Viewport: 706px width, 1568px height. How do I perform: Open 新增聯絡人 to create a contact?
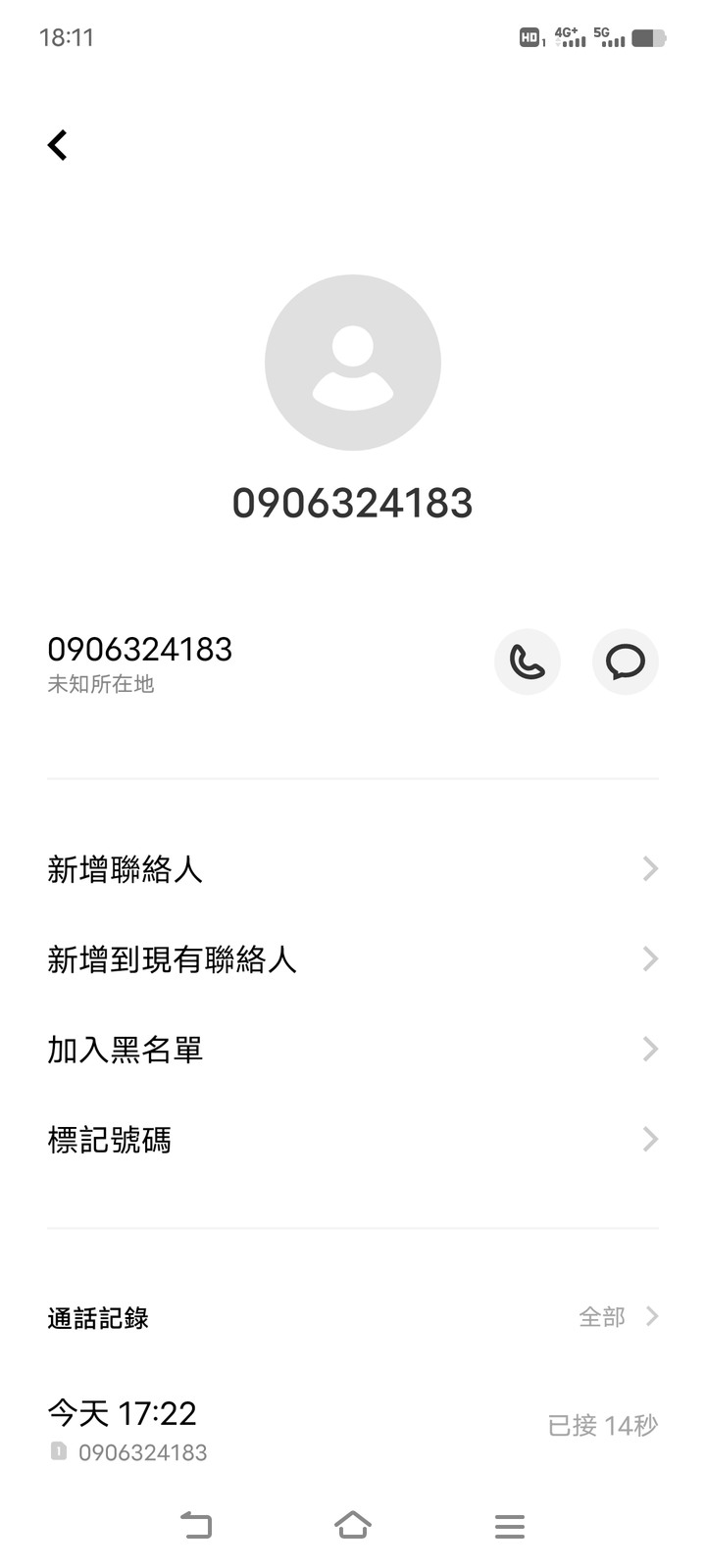pos(353,869)
